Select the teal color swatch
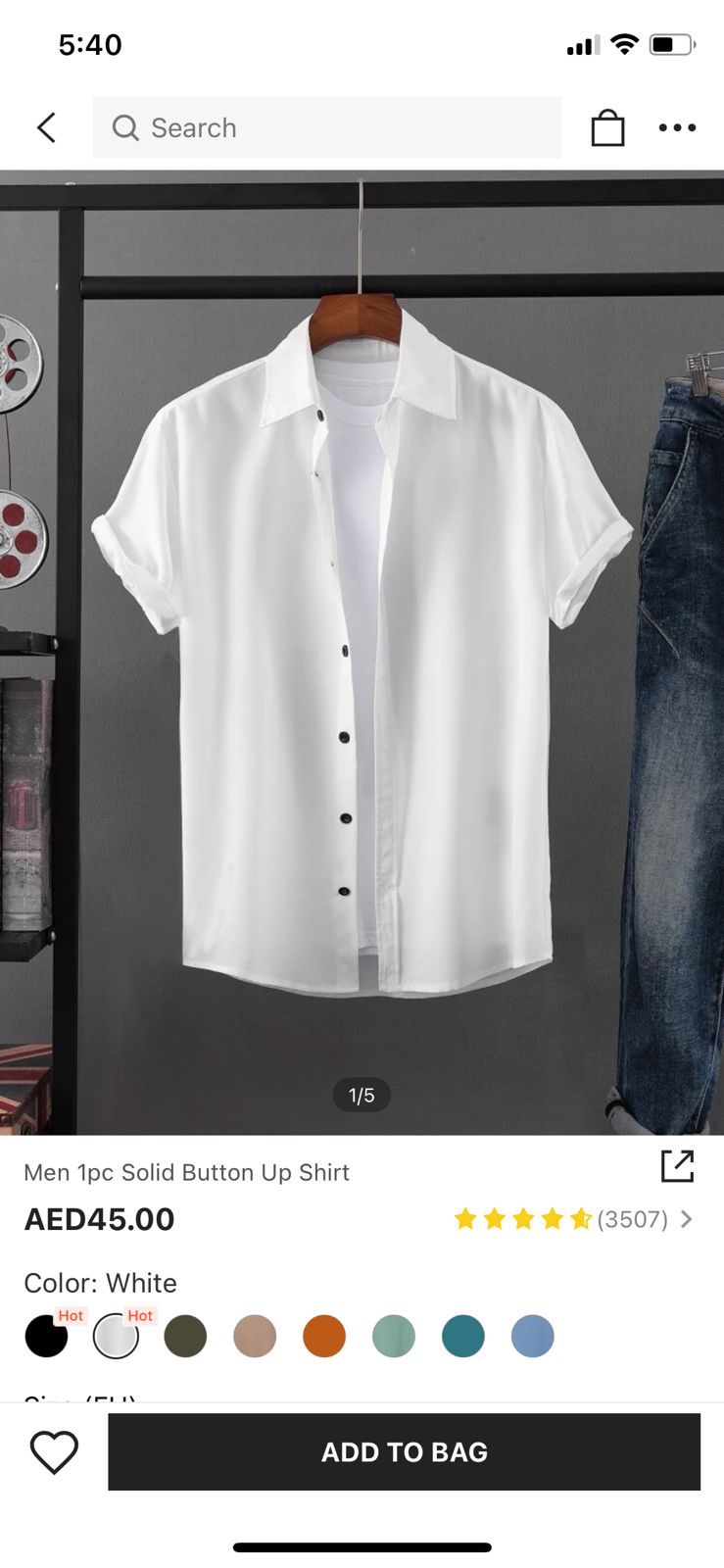The image size is (724, 1568). pyautogui.click(x=463, y=1336)
